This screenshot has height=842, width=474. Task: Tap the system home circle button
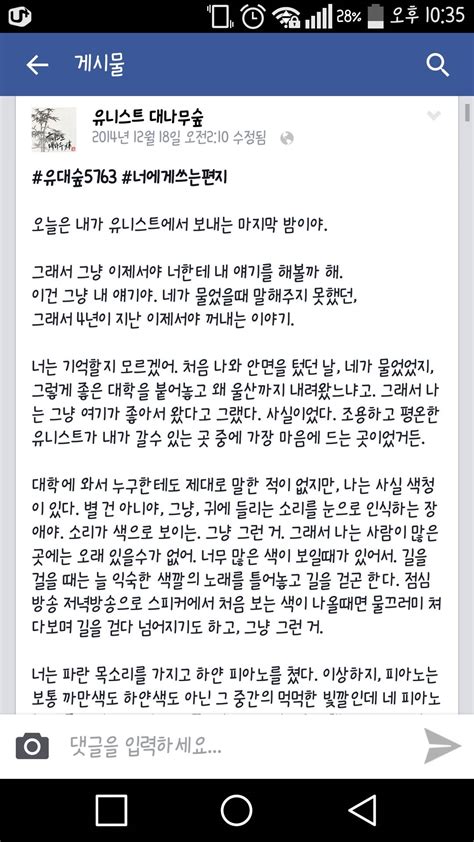click(x=237, y=810)
